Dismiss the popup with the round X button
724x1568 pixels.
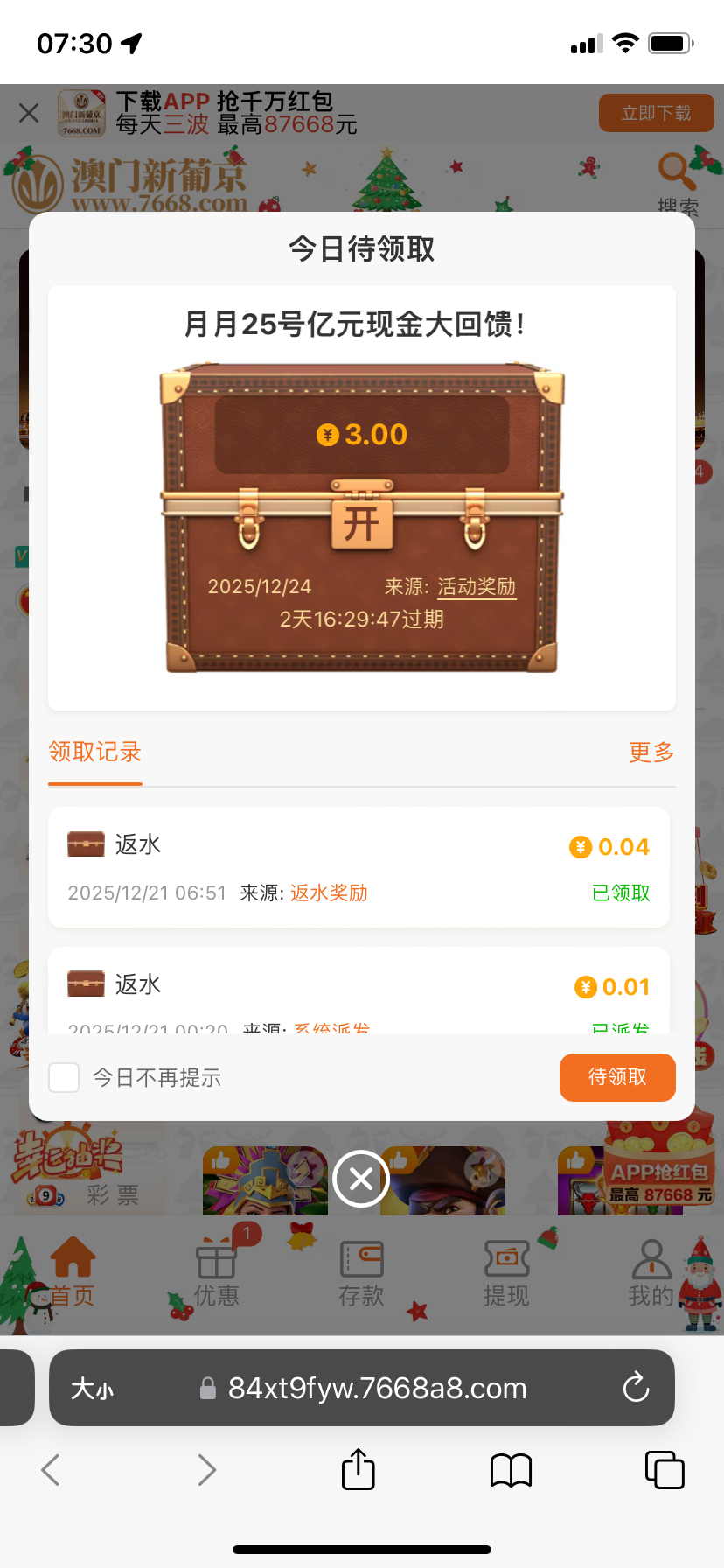[x=360, y=1179]
